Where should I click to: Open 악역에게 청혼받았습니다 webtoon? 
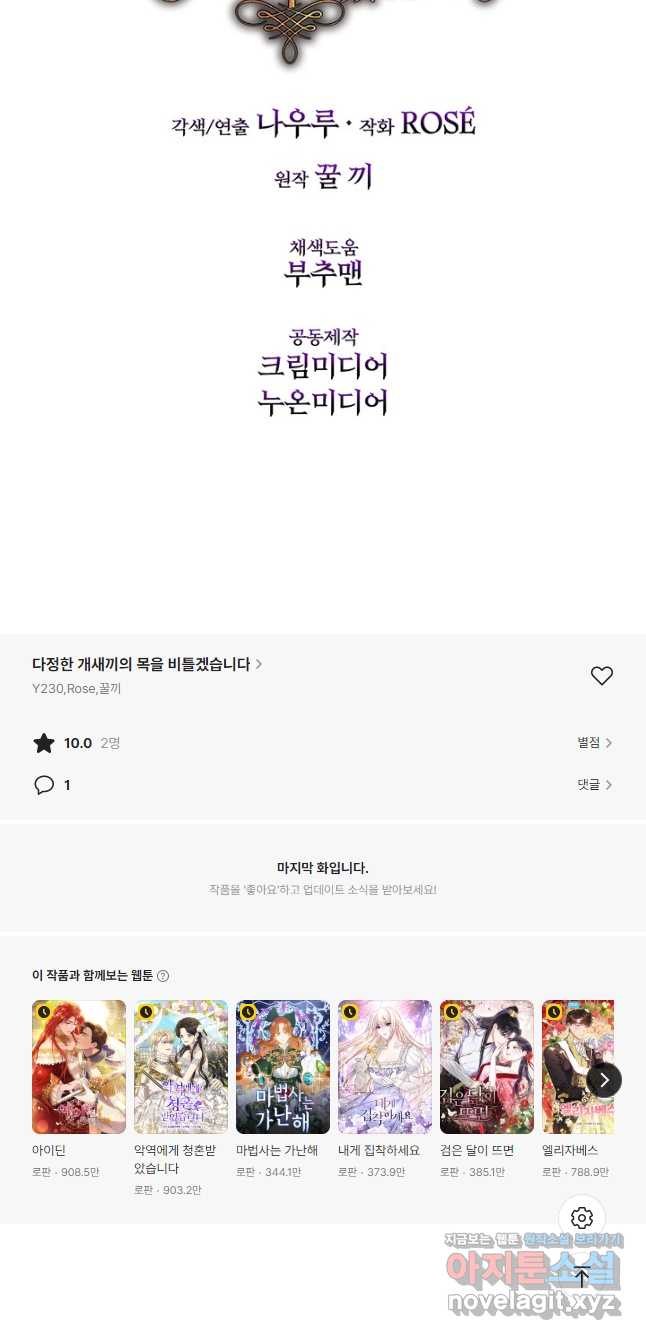tap(181, 1067)
